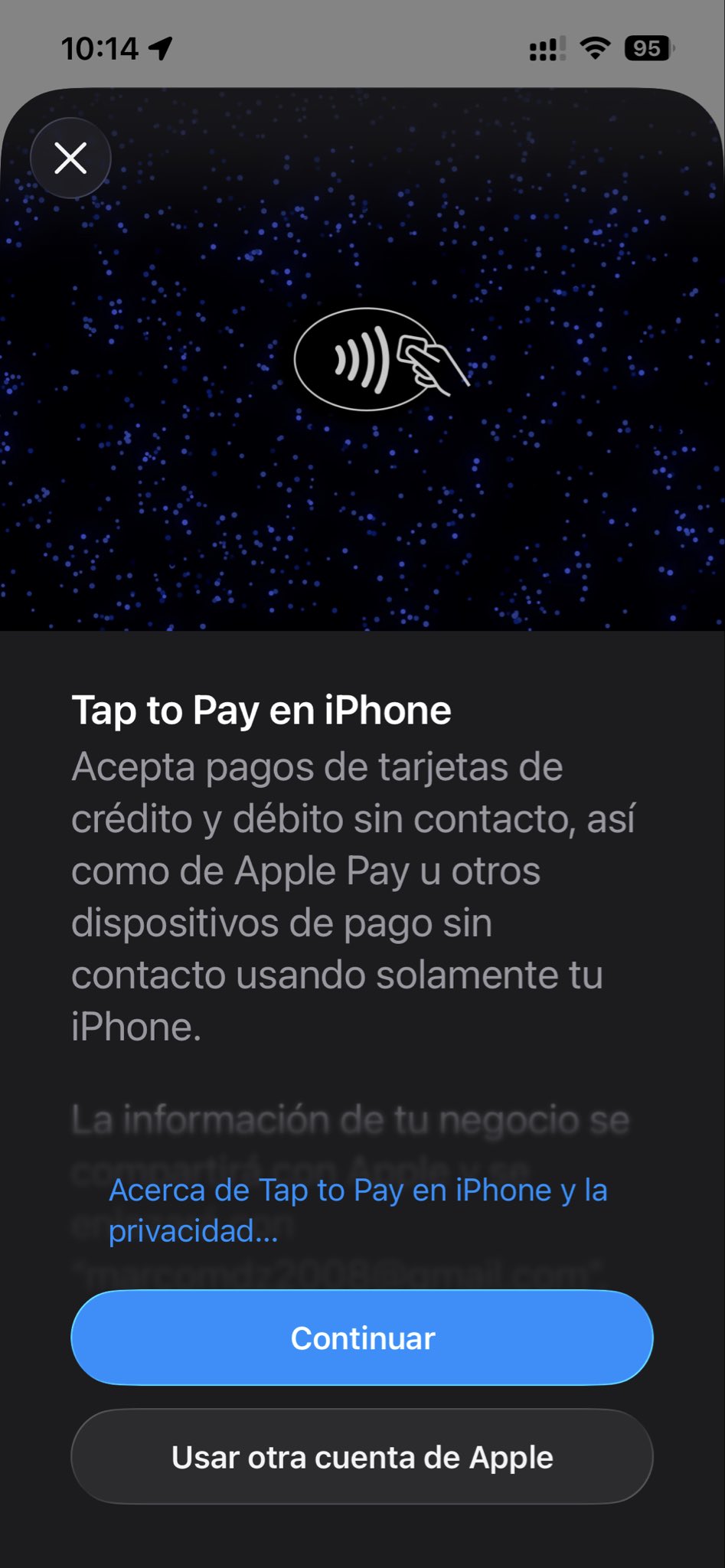The height and width of the screenshot is (1568, 725).
Task: Close the Tap to Pay sheet
Action: tap(70, 158)
